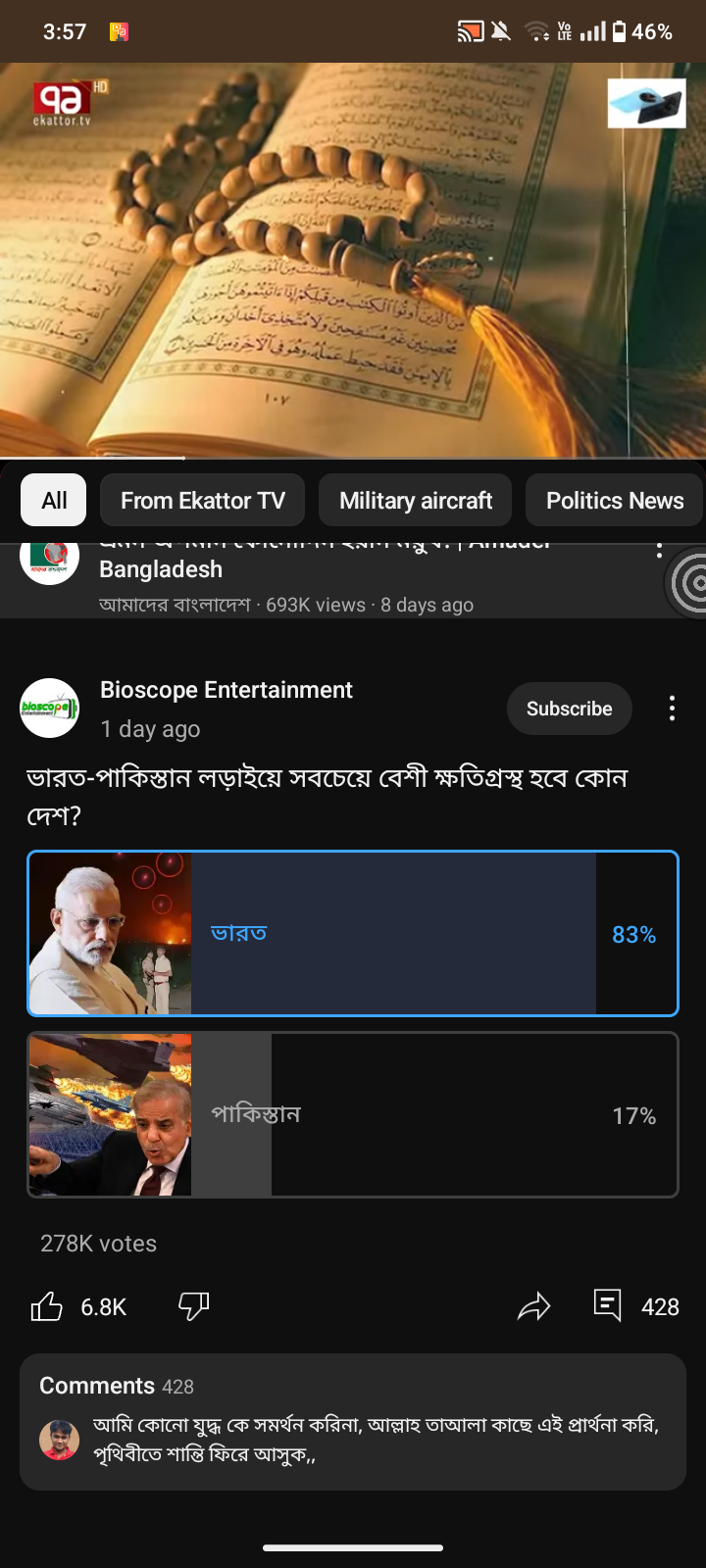
Task: Select the All filter chip
Action: (x=54, y=501)
